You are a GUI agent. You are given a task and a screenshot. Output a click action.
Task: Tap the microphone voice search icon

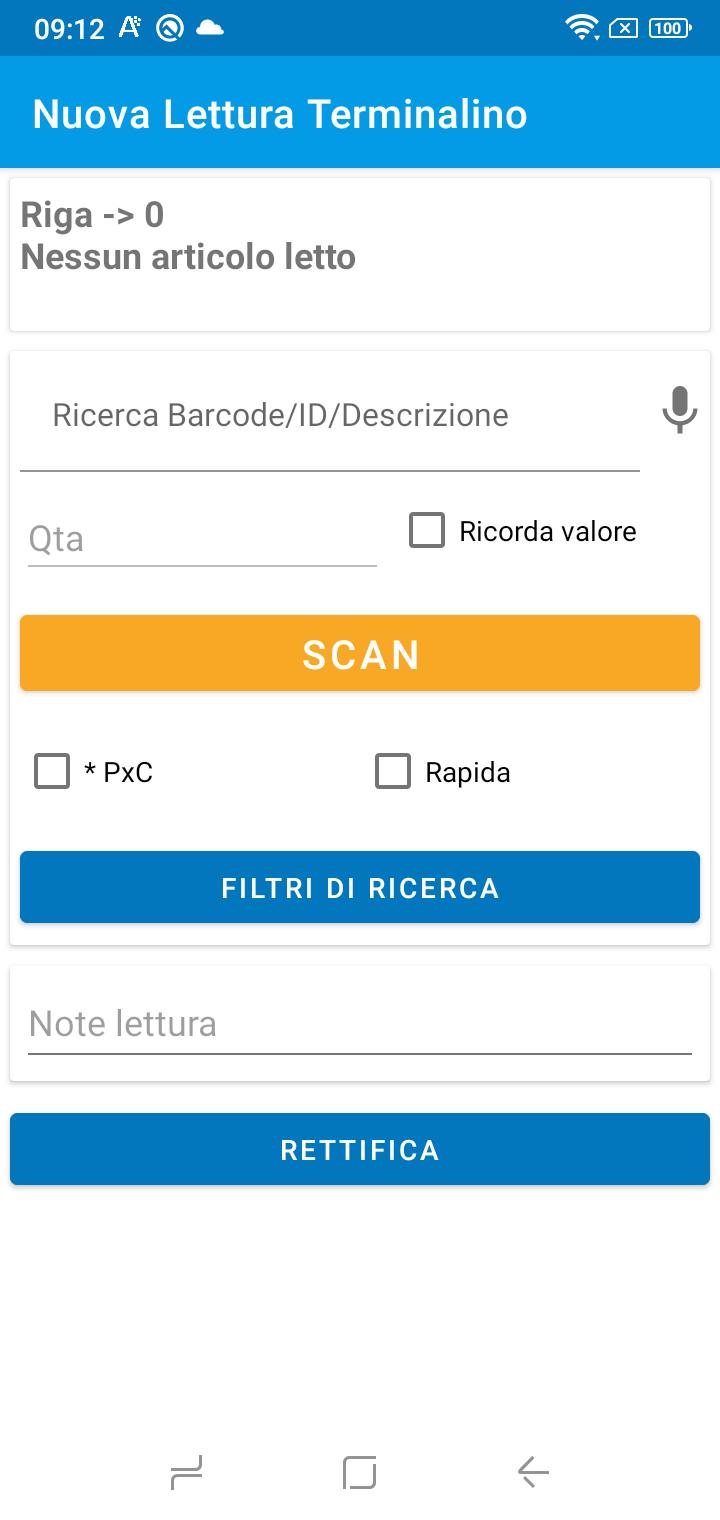pyautogui.click(x=679, y=410)
